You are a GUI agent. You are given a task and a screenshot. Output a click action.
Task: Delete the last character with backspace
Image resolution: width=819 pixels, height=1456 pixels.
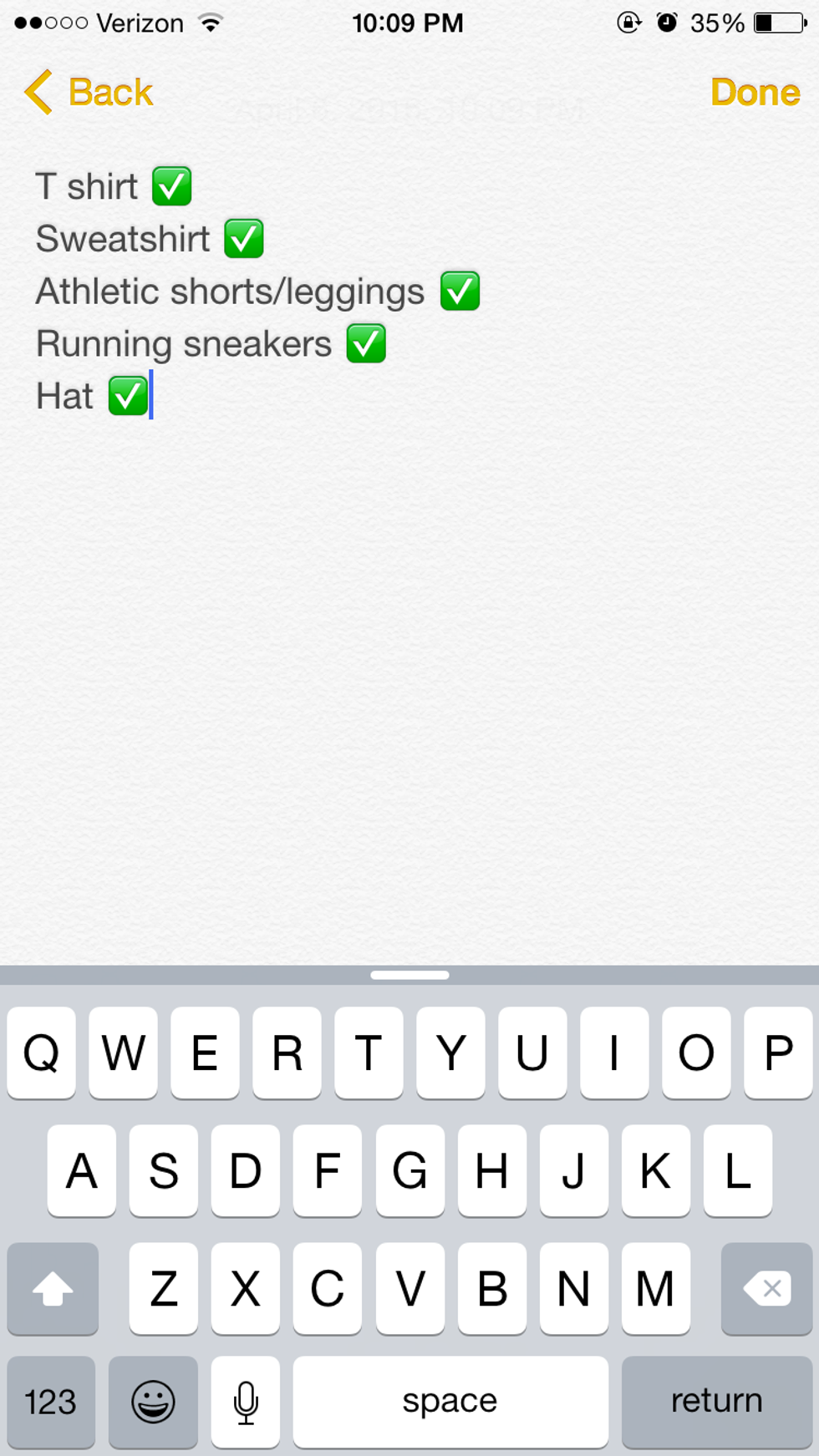pos(766,1287)
